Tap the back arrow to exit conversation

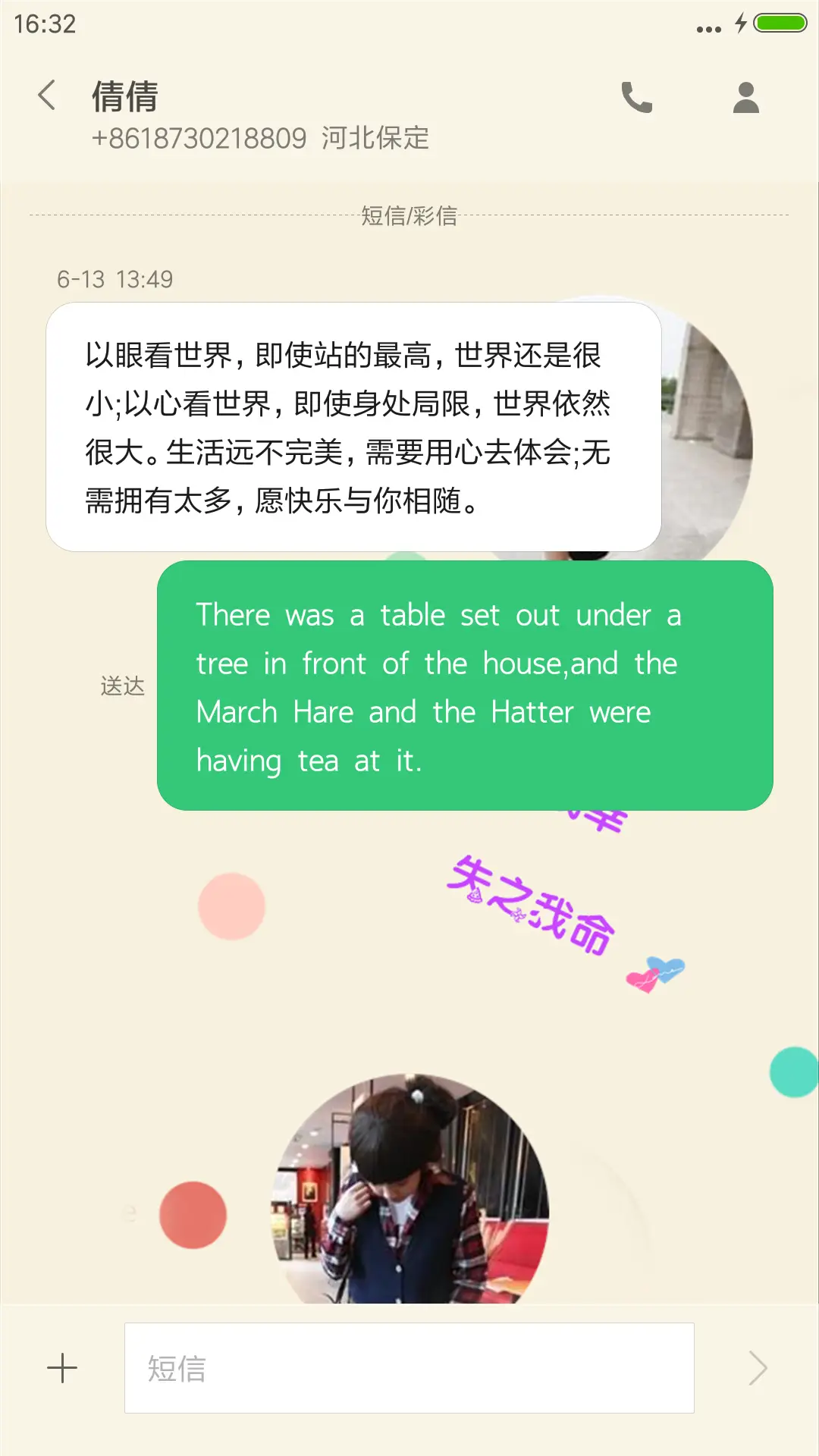[x=47, y=97]
